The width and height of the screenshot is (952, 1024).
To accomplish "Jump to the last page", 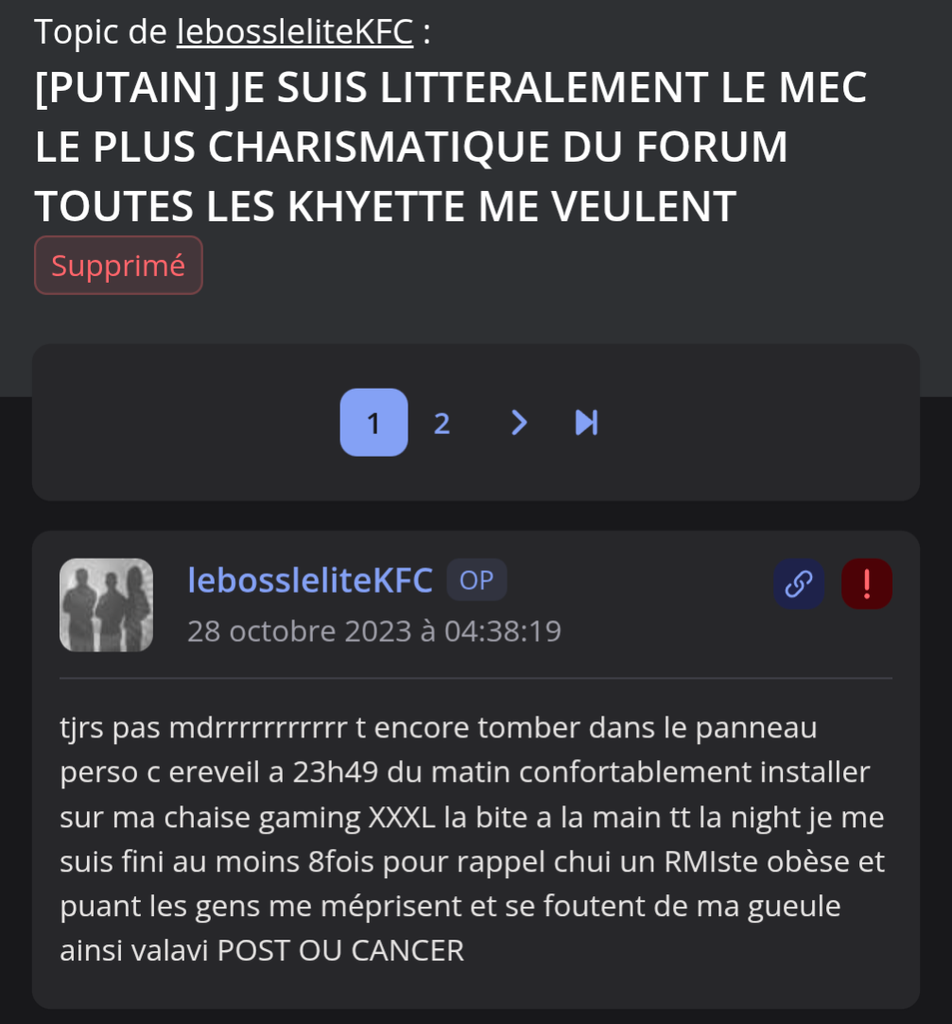I will (x=586, y=423).
